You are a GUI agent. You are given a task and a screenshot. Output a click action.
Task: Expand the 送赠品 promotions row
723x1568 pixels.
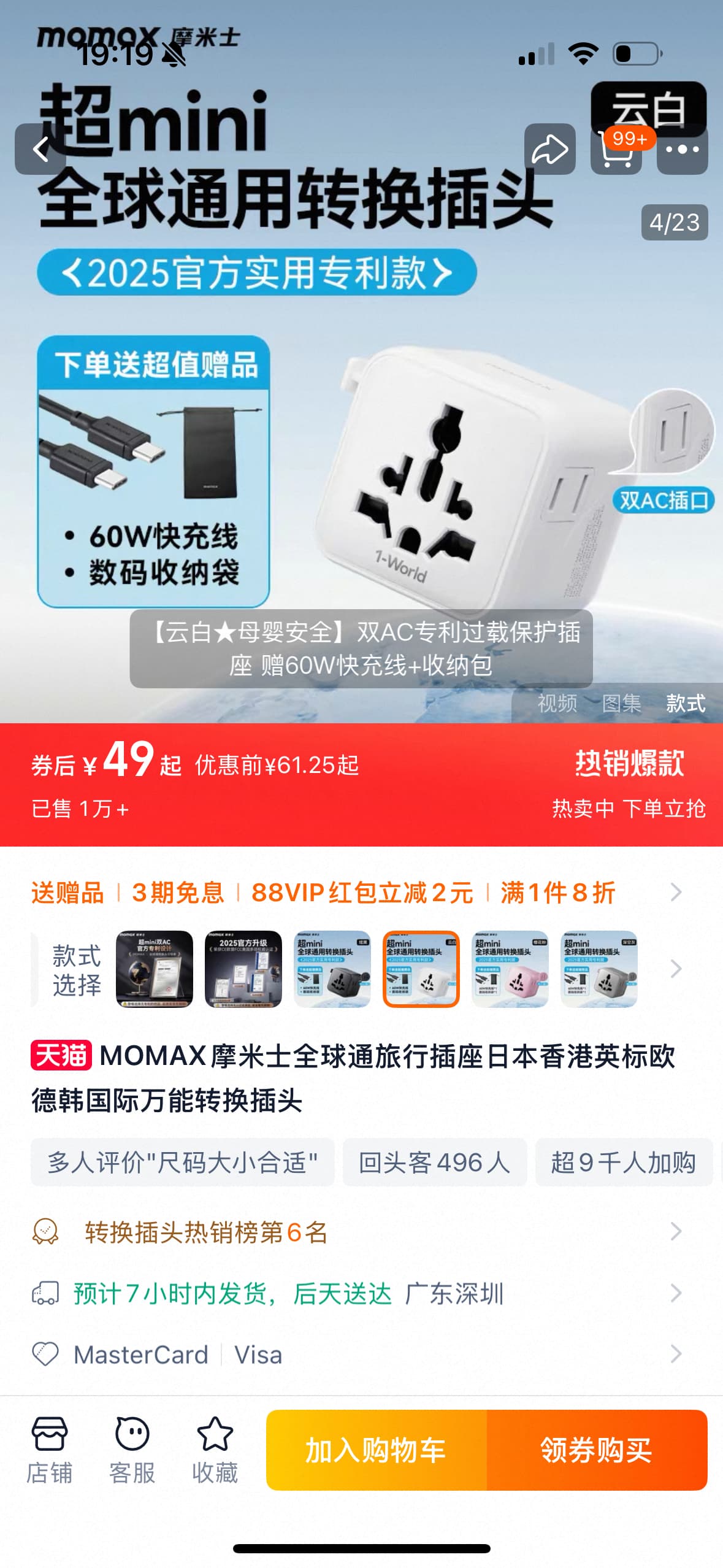click(357, 893)
